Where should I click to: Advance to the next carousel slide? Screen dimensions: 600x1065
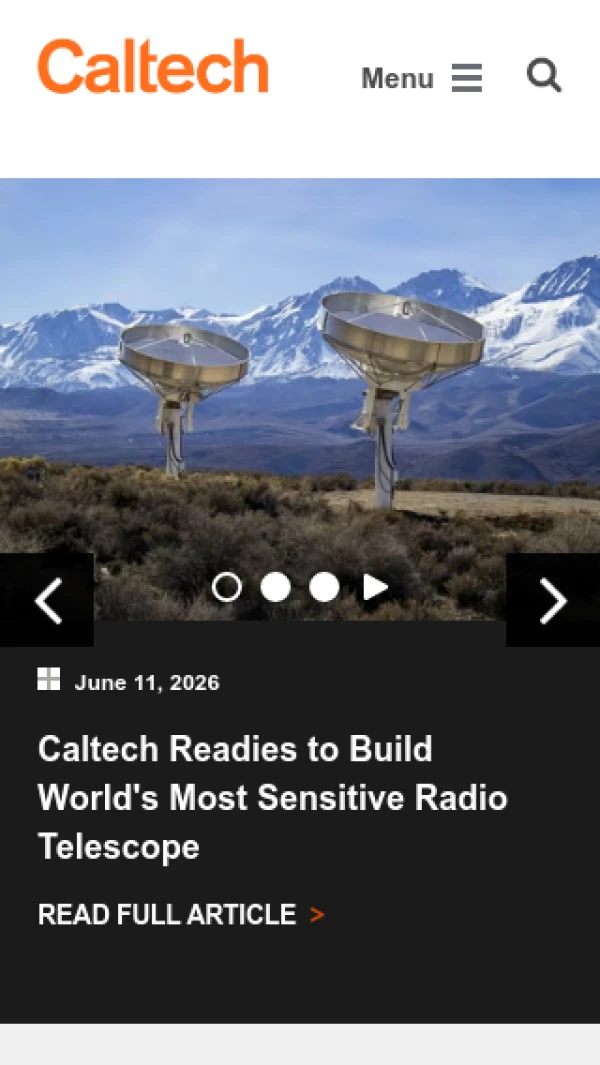553,600
